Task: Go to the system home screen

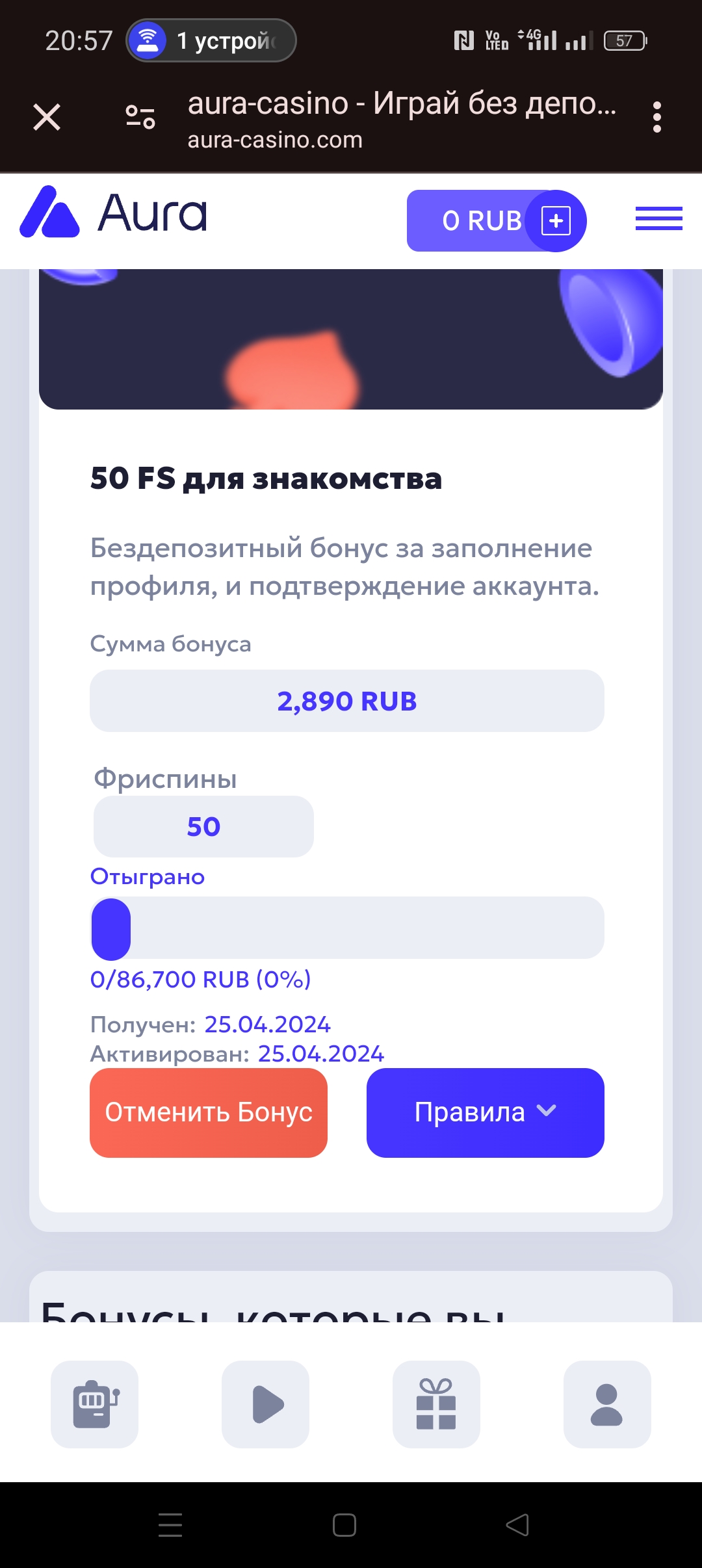Action: click(344, 1524)
